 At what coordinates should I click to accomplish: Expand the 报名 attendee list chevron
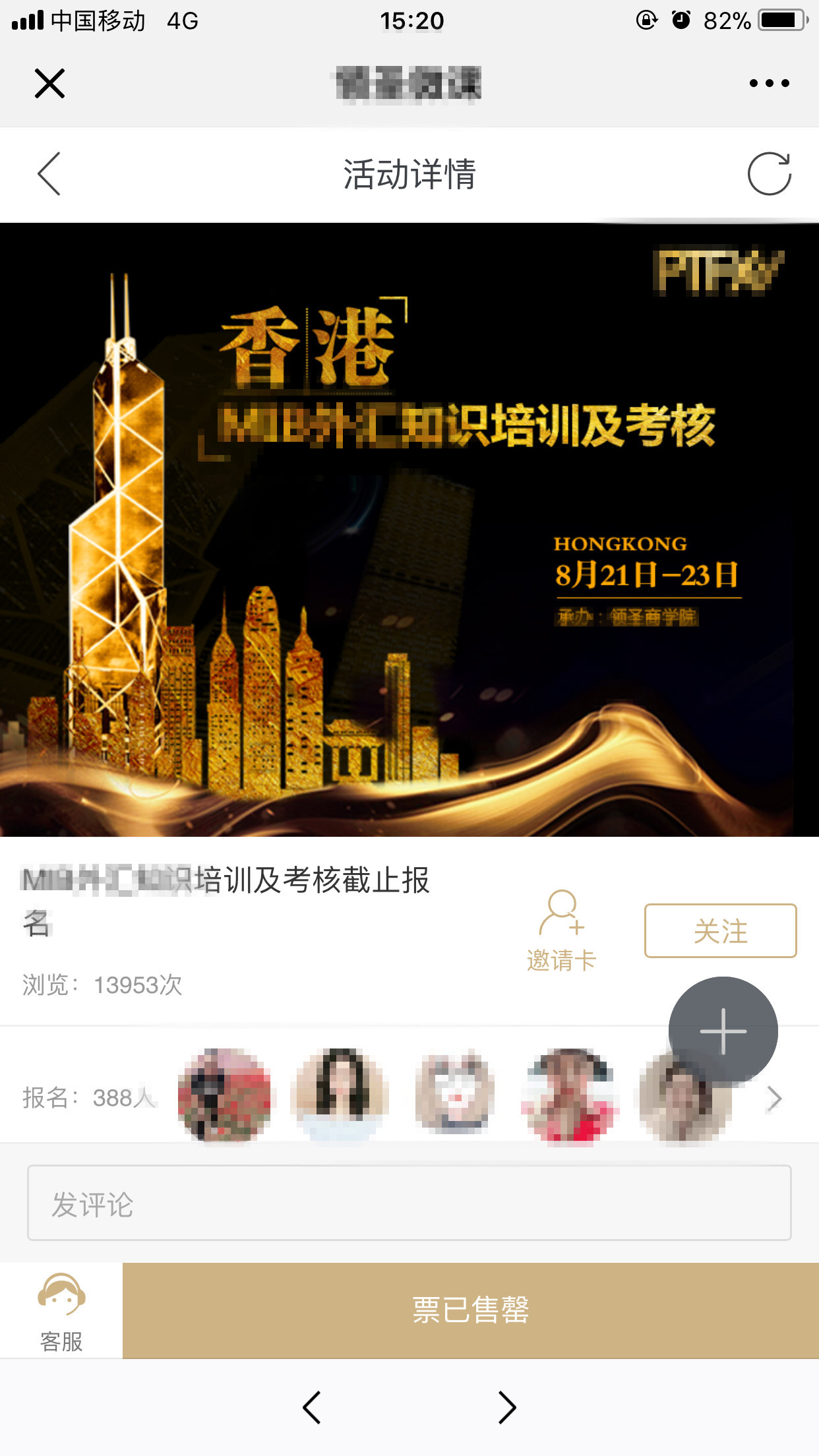click(x=775, y=1098)
